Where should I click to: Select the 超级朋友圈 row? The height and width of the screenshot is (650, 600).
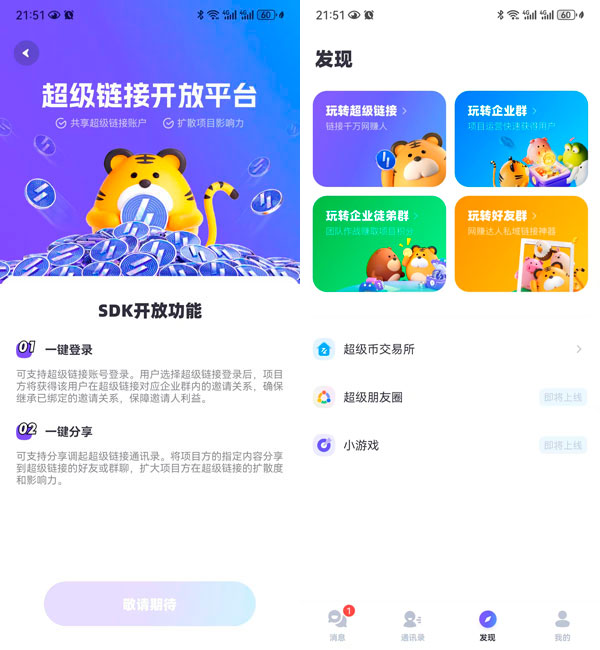(449, 397)
